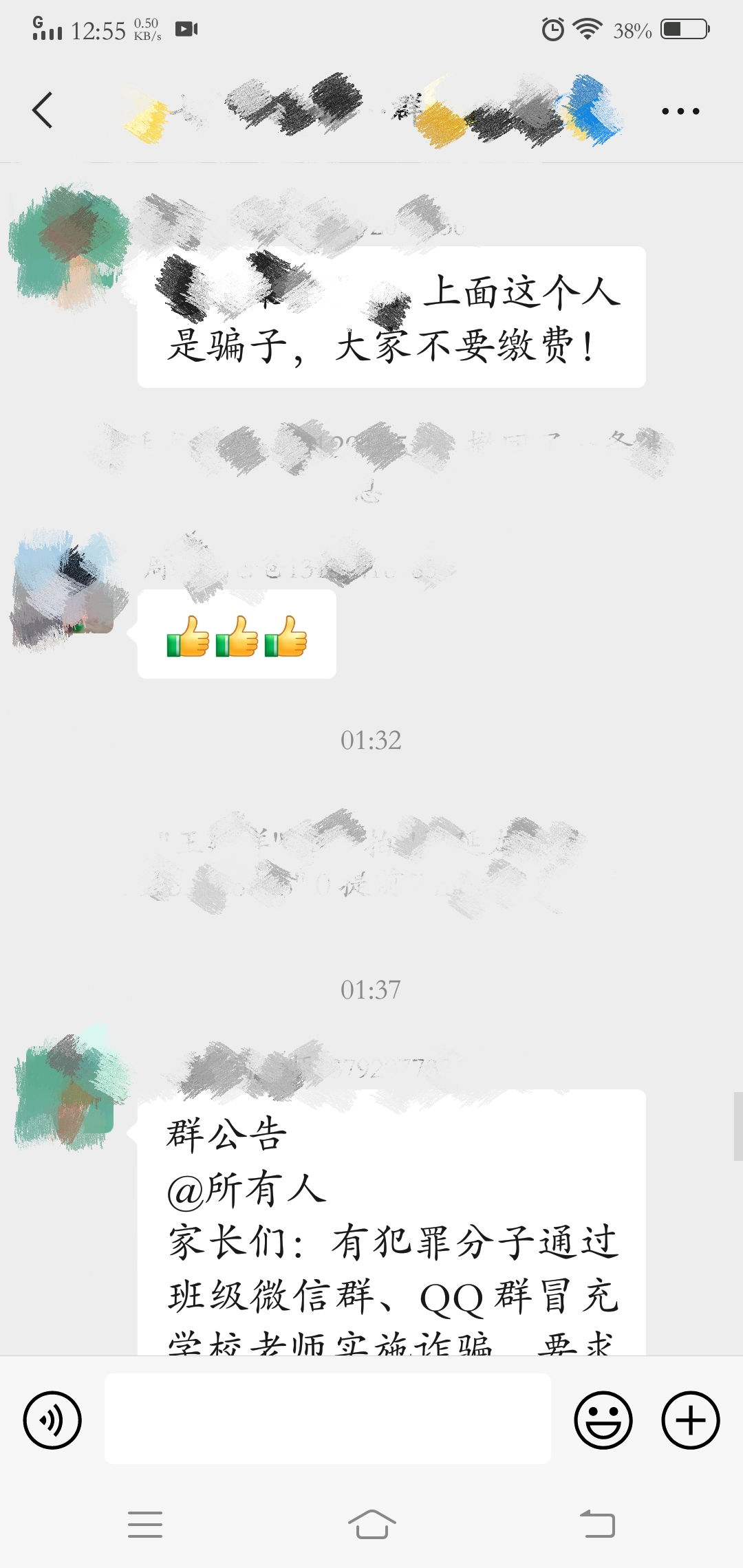Tap the group chat title area

(371, 110)
